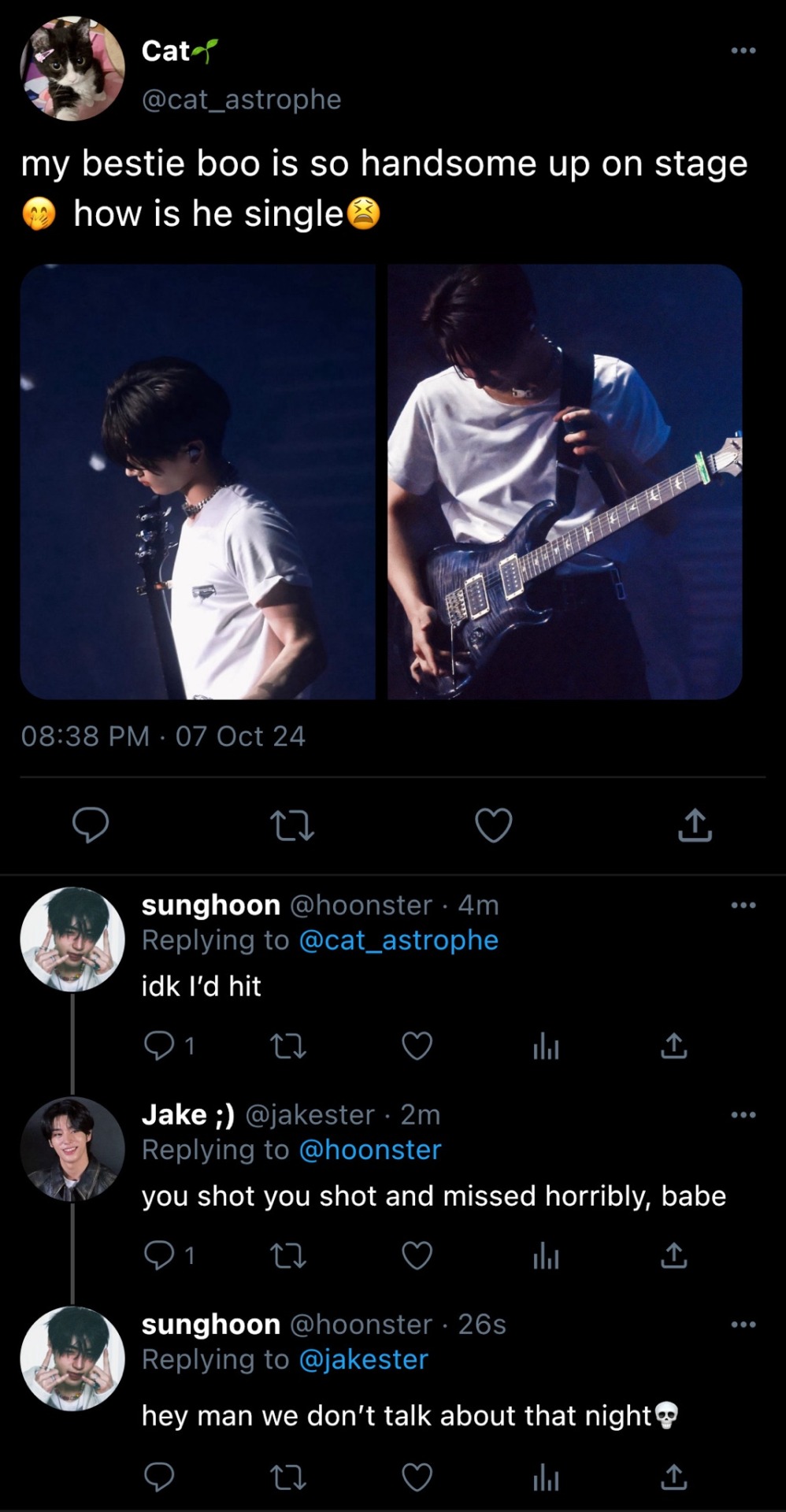Open the overflow menu on Cat's tweet
This screenshot has width=786, height=1512.
(x=743, y=51)
